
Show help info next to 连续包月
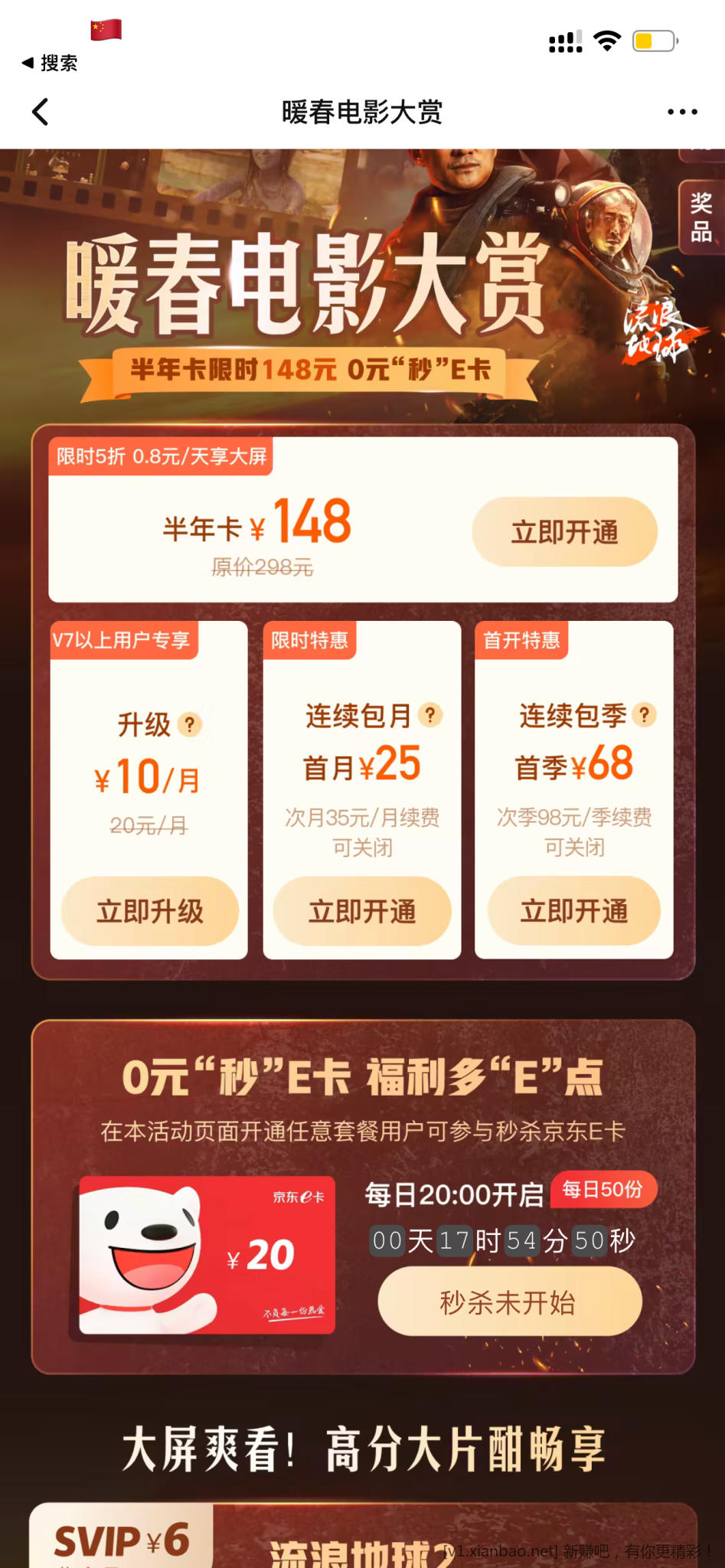pyautogui.click(x=430, y=715)
